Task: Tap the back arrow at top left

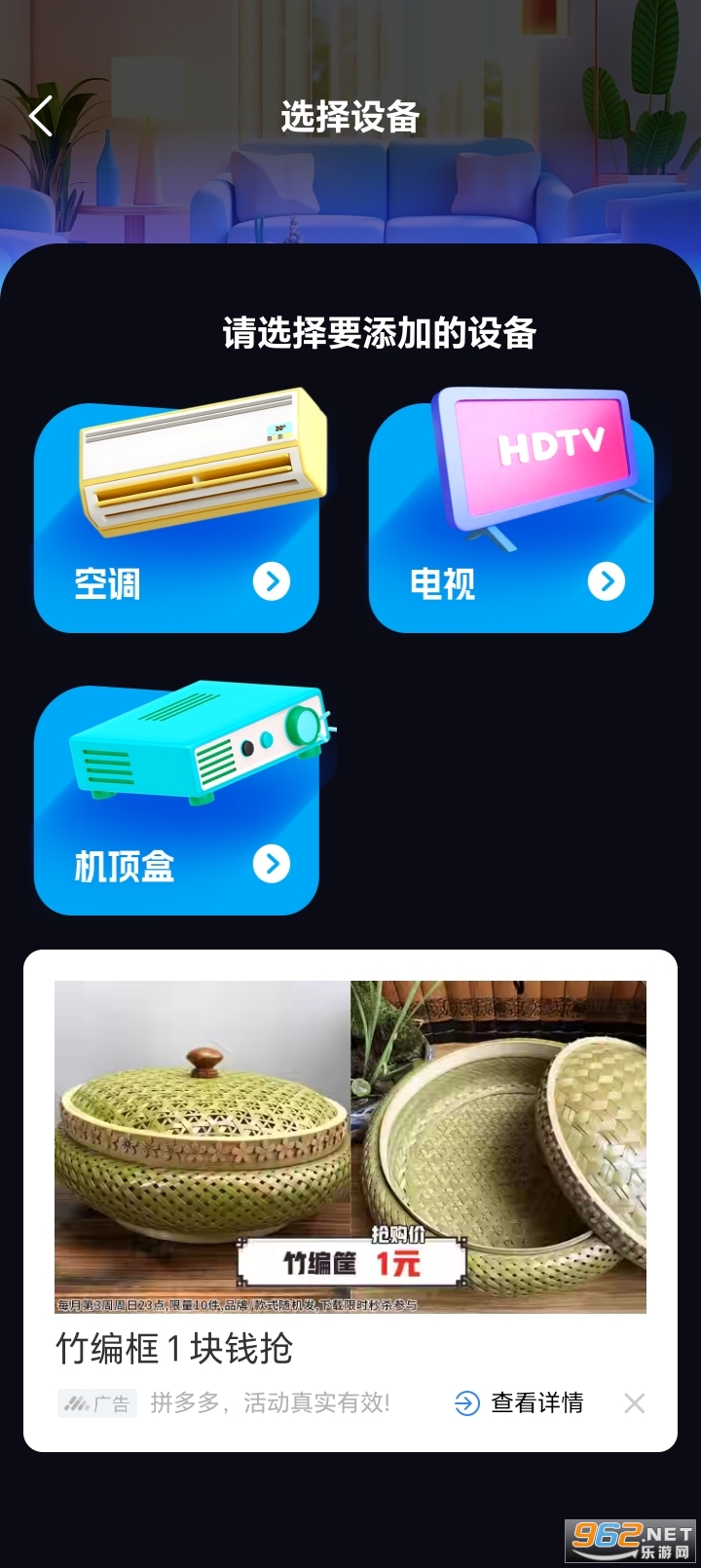Action: point(39,115)
